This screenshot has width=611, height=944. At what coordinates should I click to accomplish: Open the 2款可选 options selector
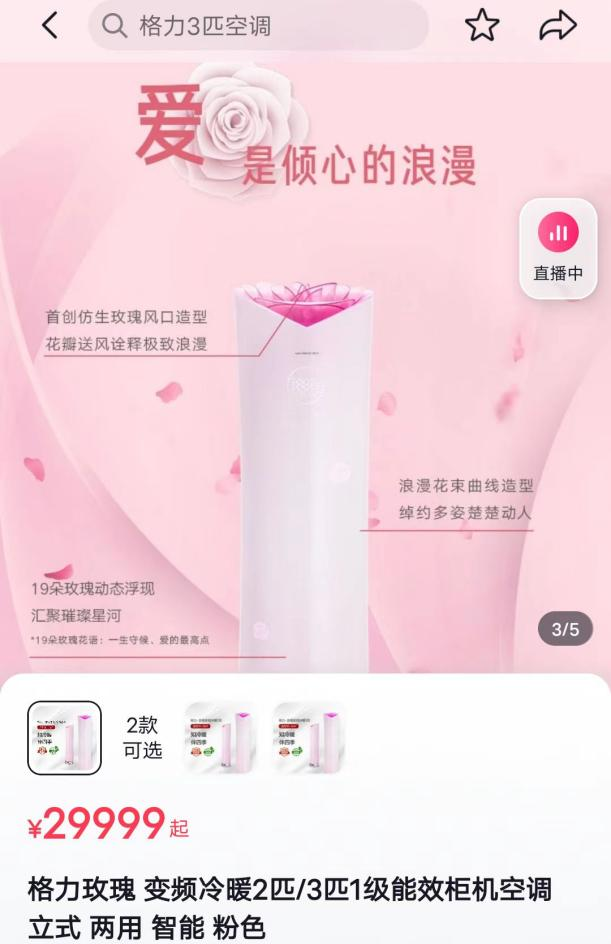tap(142, 738)
